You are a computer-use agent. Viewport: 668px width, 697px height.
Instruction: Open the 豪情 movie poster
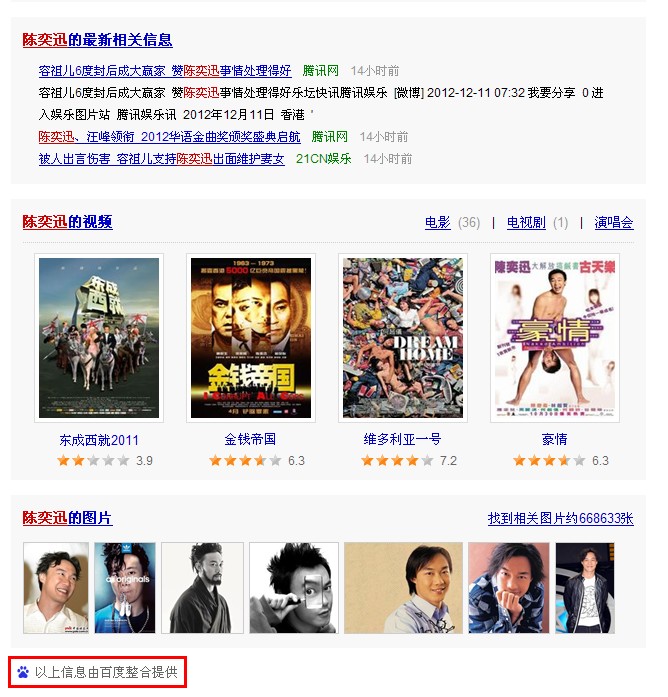554,337
